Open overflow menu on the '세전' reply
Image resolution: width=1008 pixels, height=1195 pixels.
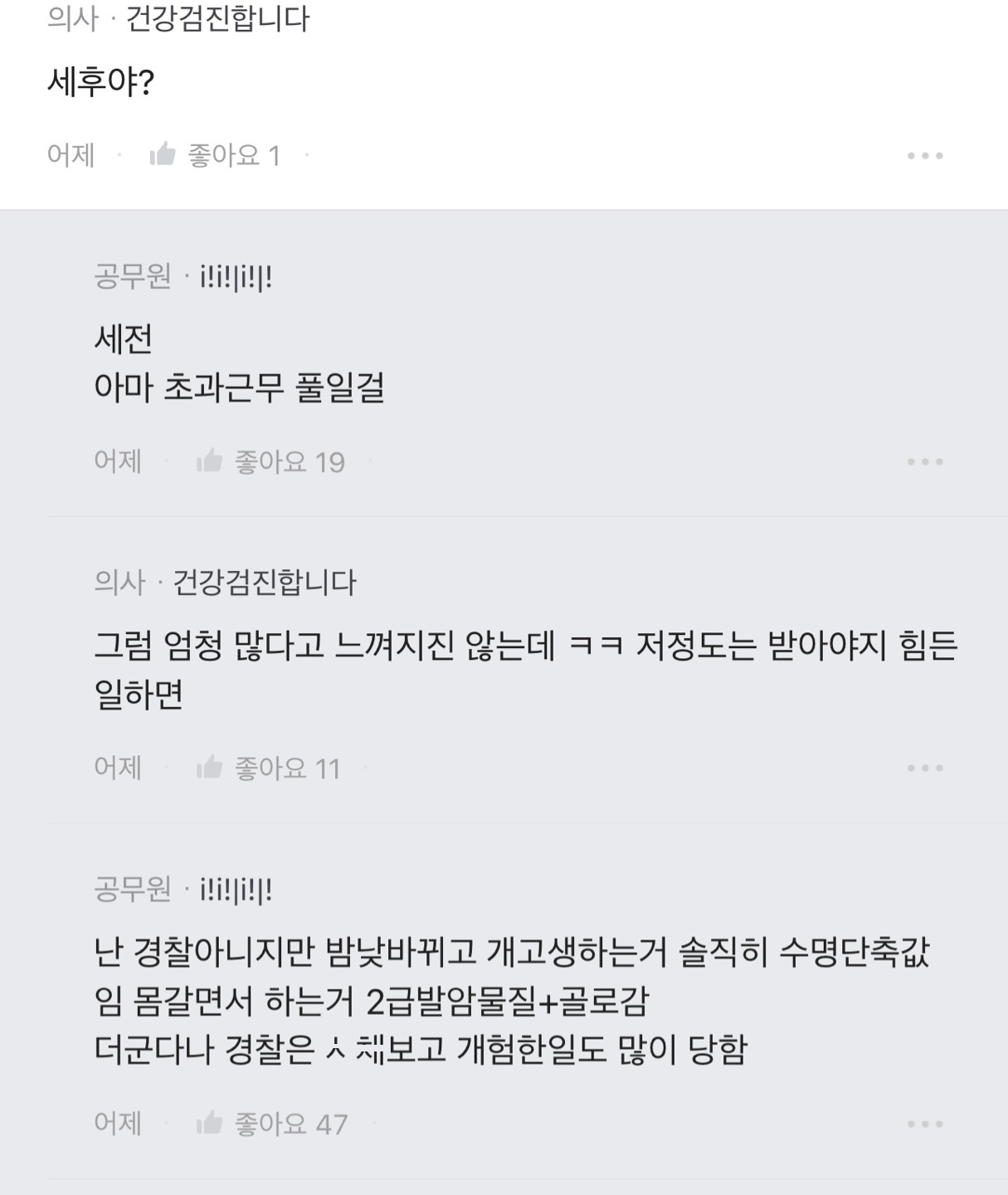tap(925, 461)
